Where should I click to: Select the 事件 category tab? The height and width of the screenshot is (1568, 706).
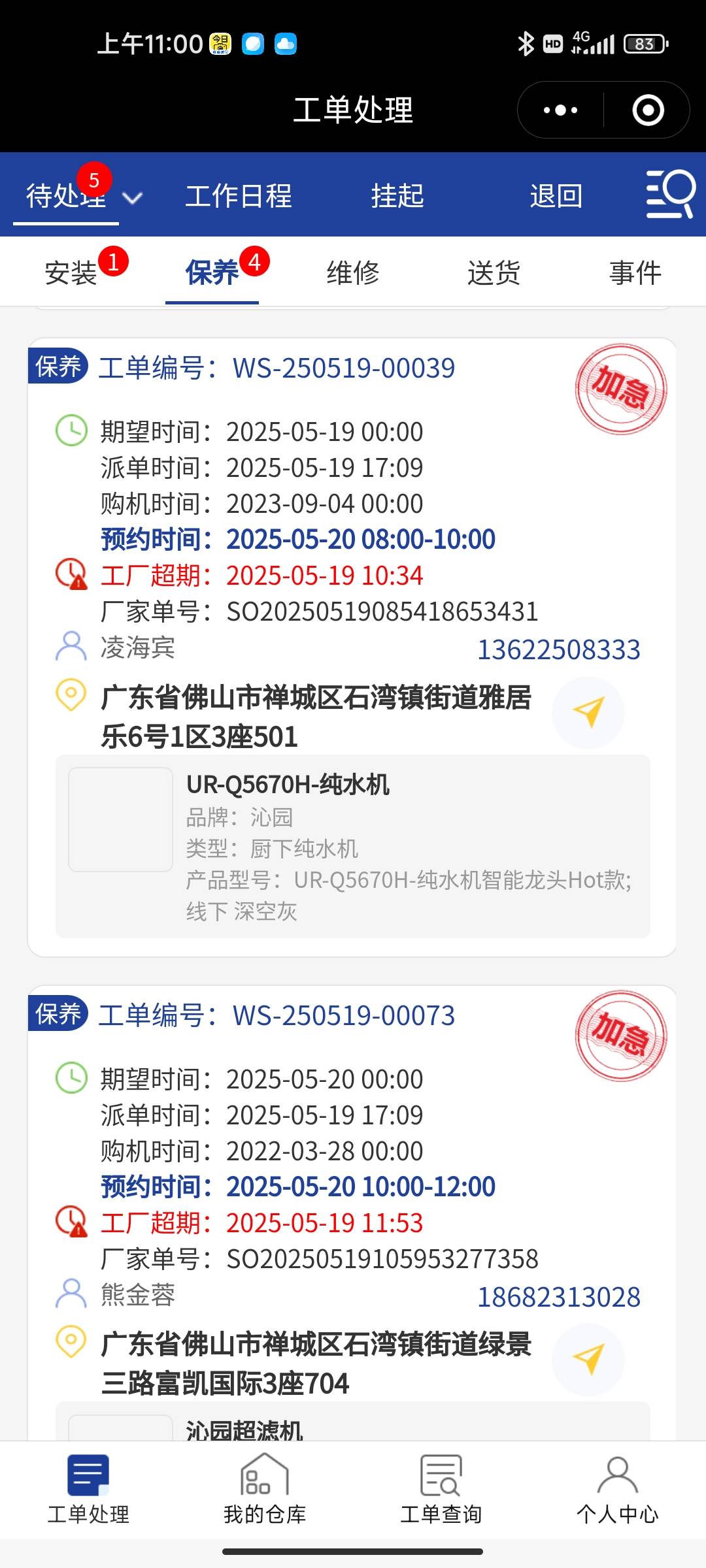point(635,273)
